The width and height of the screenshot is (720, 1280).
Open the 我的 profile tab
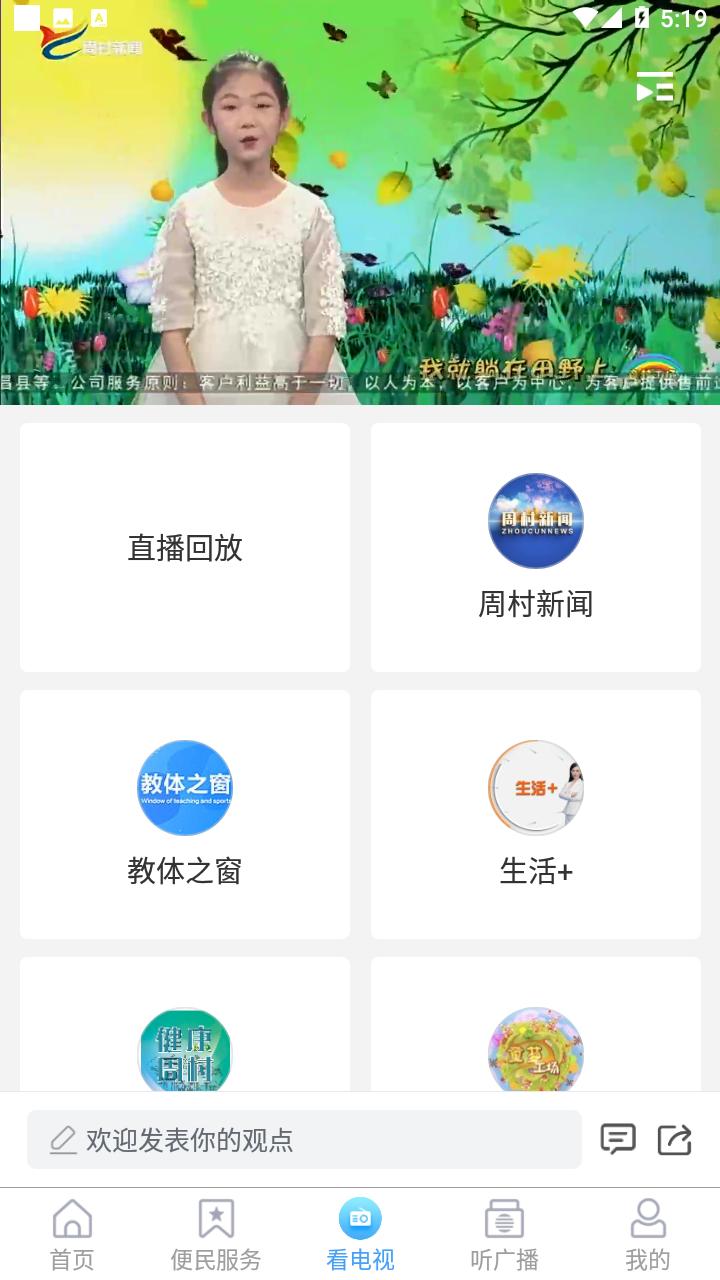[x=648, y=1235]
